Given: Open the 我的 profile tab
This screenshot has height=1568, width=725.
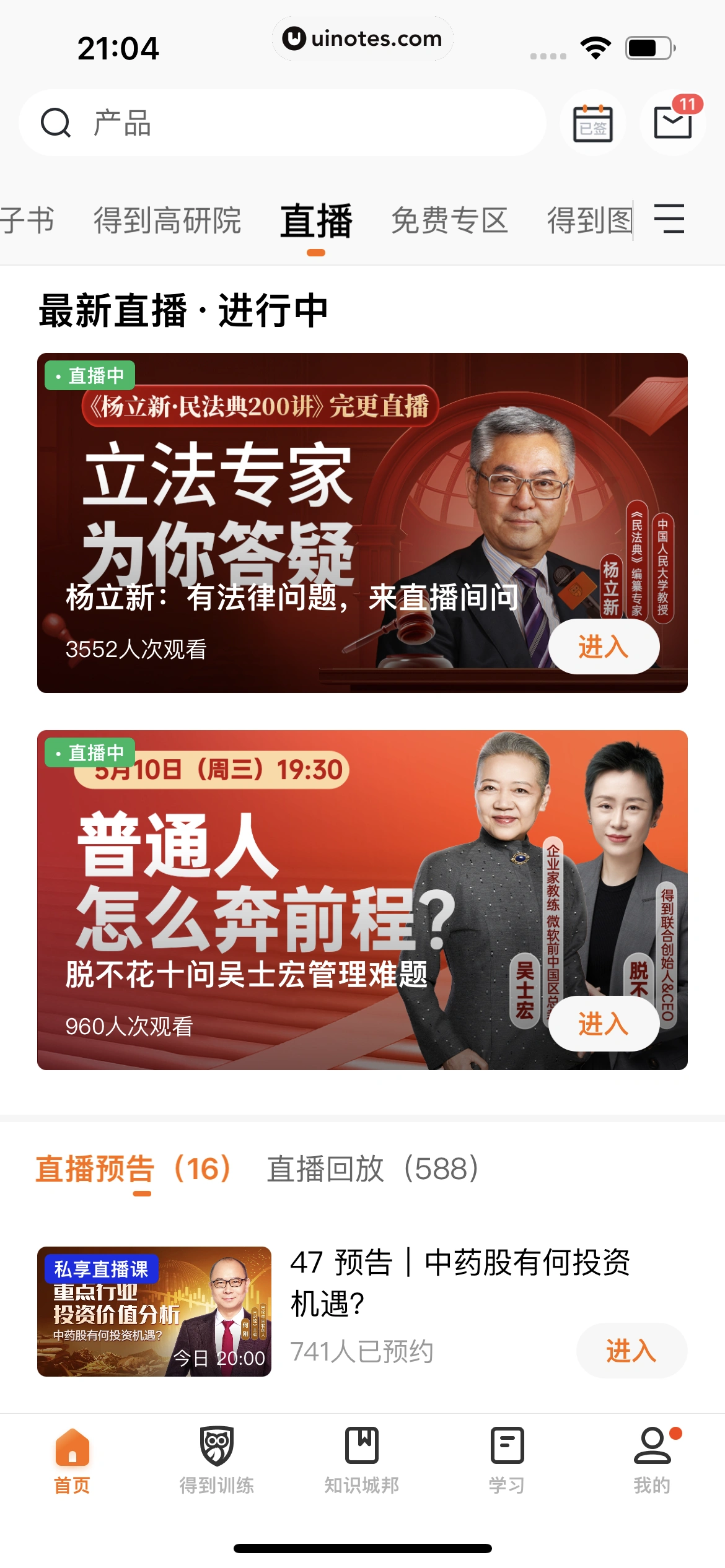Looking at the screenshot, I should tap(652, 1461).
